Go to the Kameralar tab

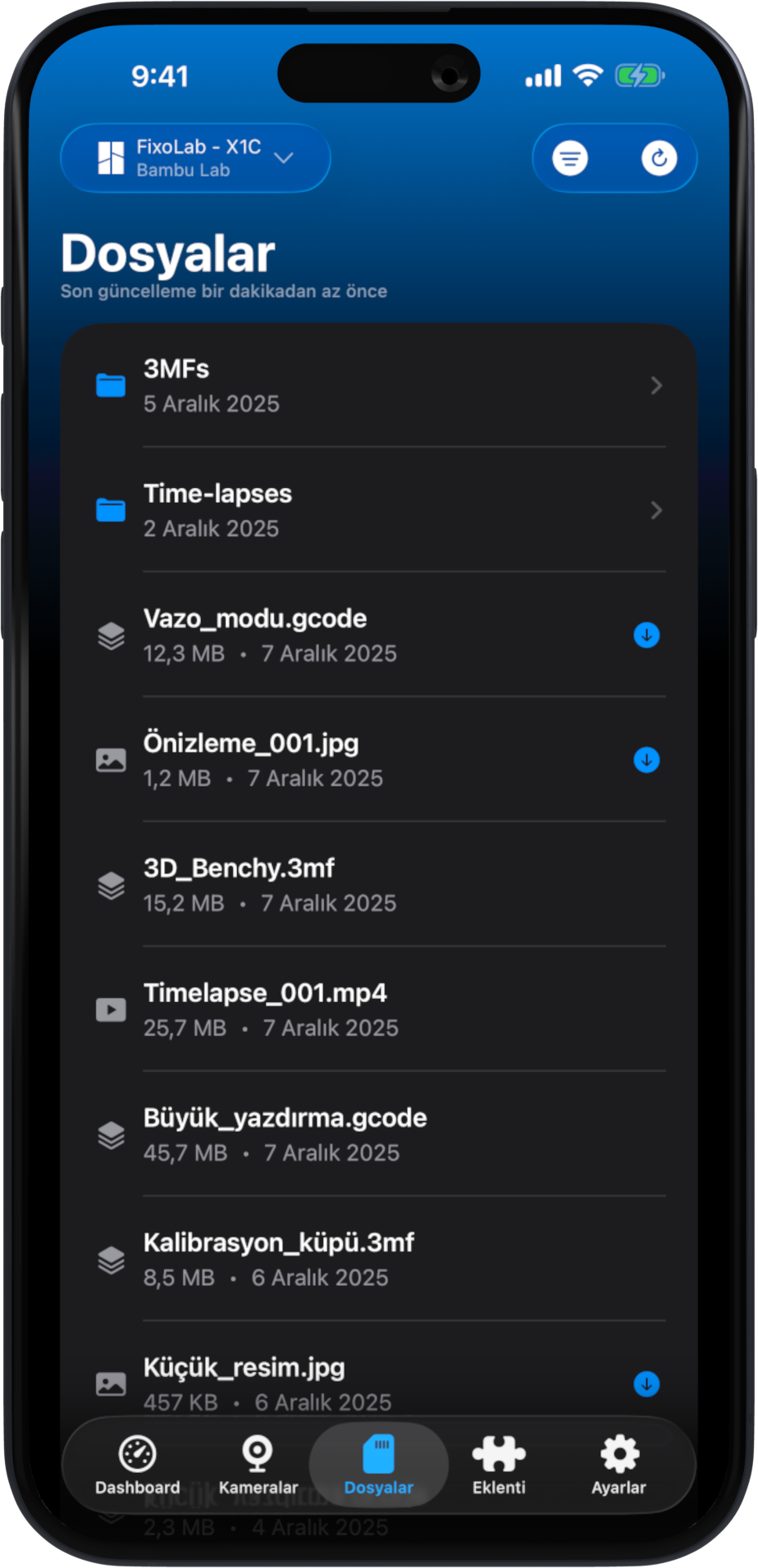pos(258,1465)
